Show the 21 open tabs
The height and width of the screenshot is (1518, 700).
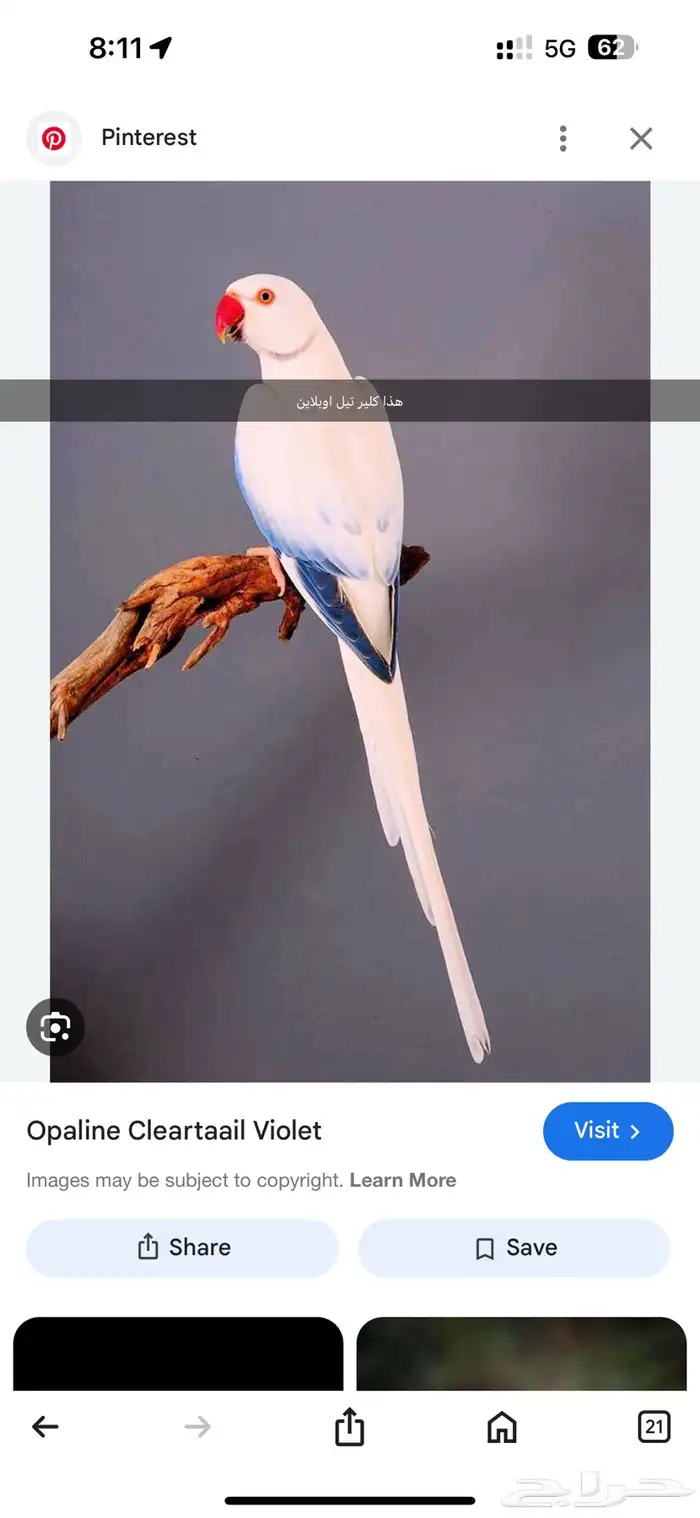point(654,1427)
